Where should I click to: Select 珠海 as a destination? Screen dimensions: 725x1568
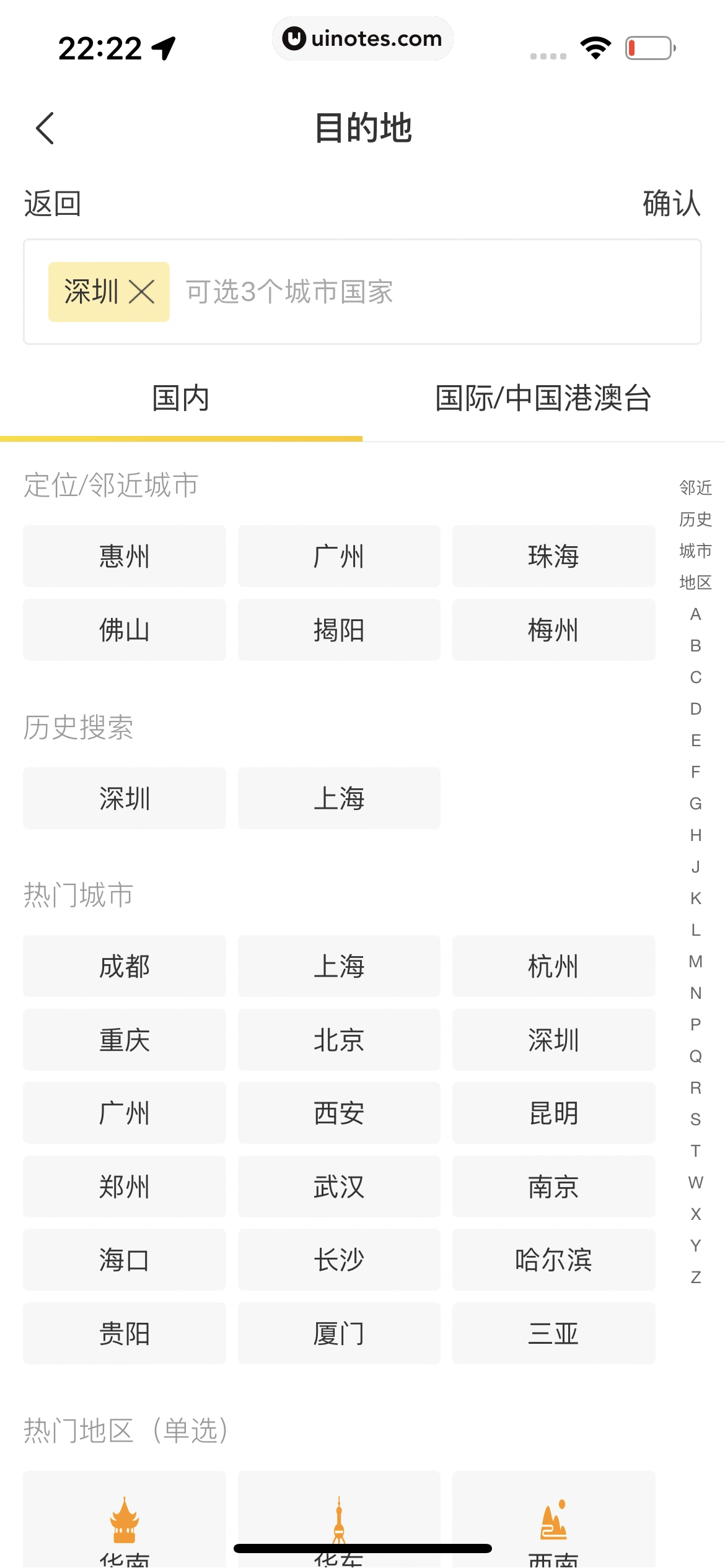click(x=553, y=556)
